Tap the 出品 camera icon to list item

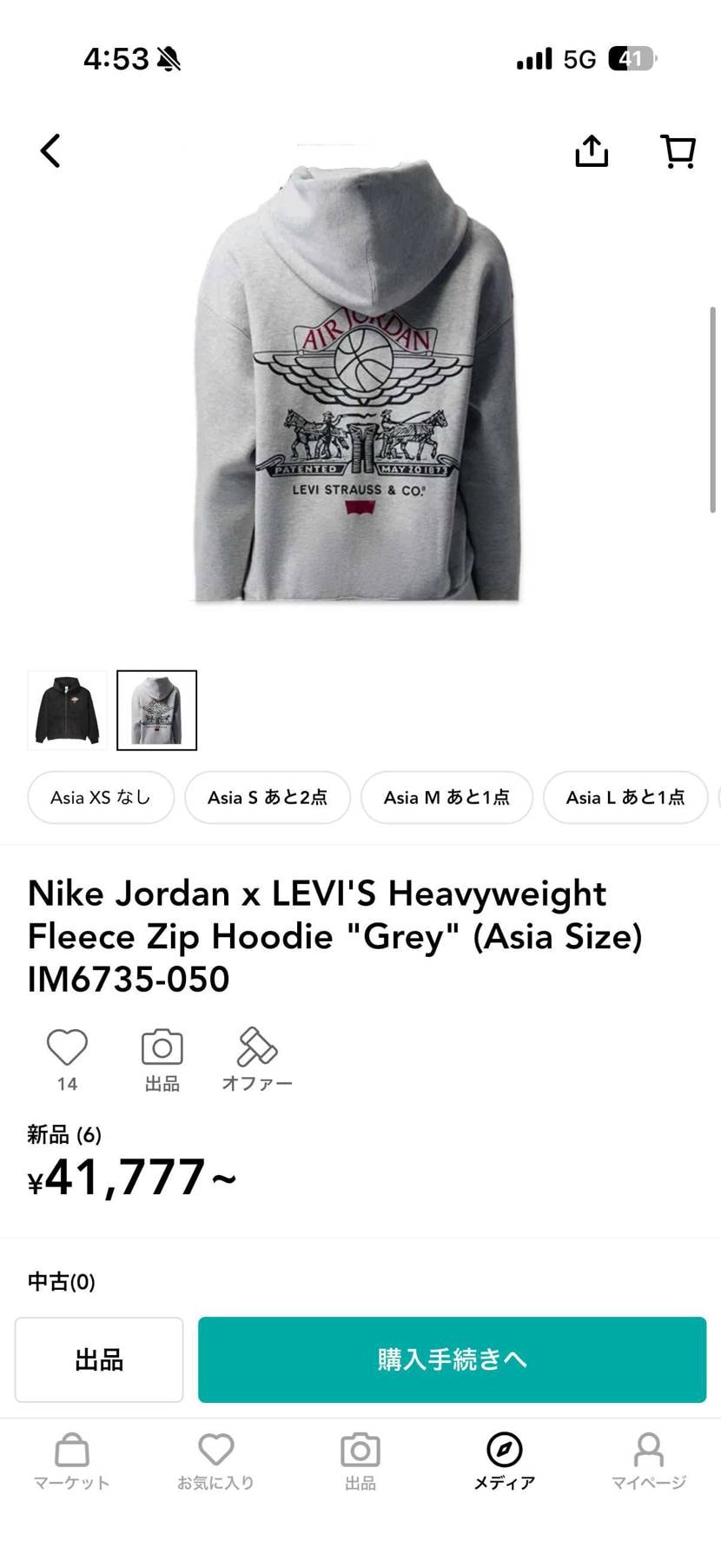[x=161, y=1047]
